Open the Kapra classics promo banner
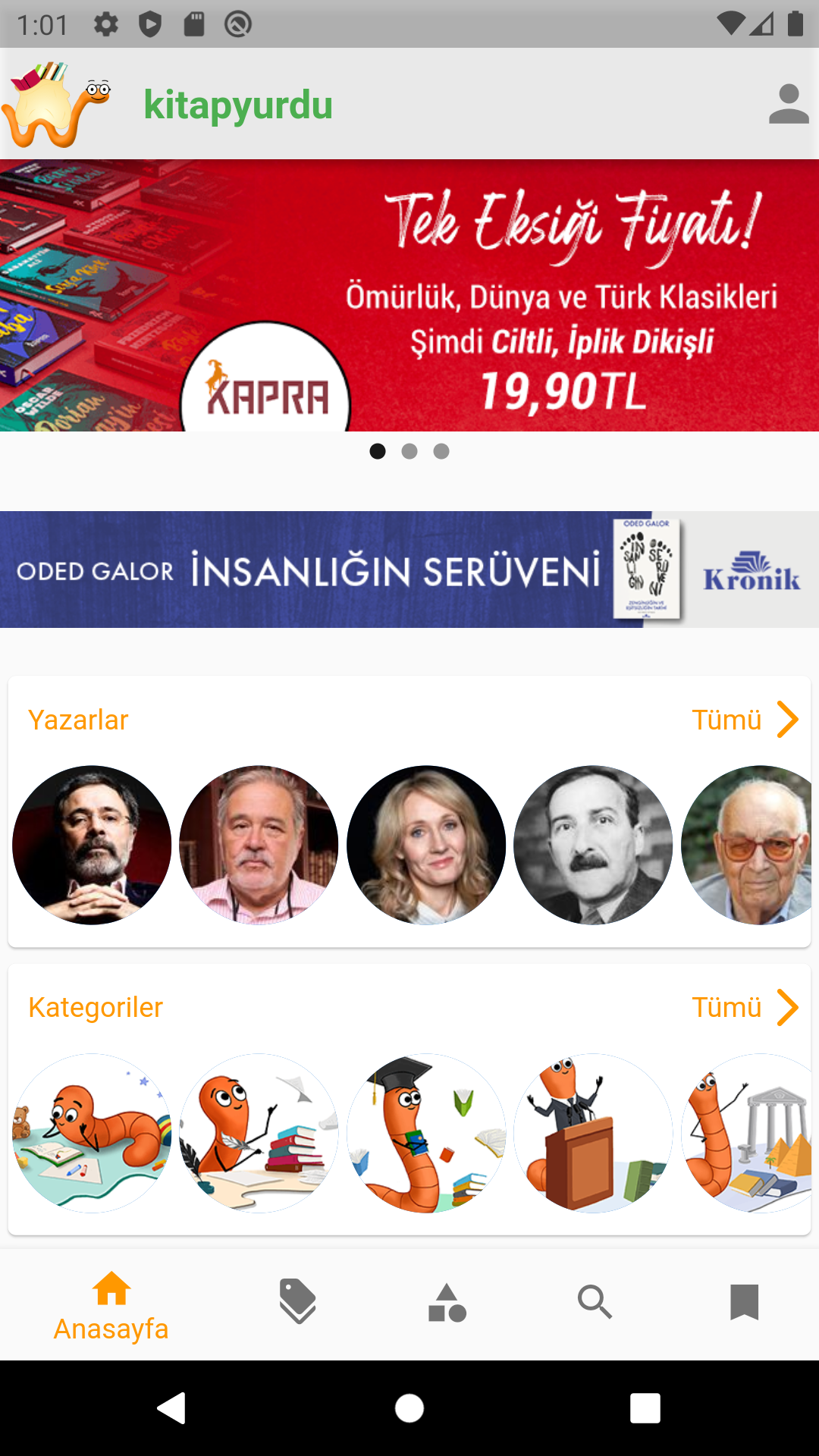Image resolution: width=819 pixels, height=1456 pixels. (409, 295)
